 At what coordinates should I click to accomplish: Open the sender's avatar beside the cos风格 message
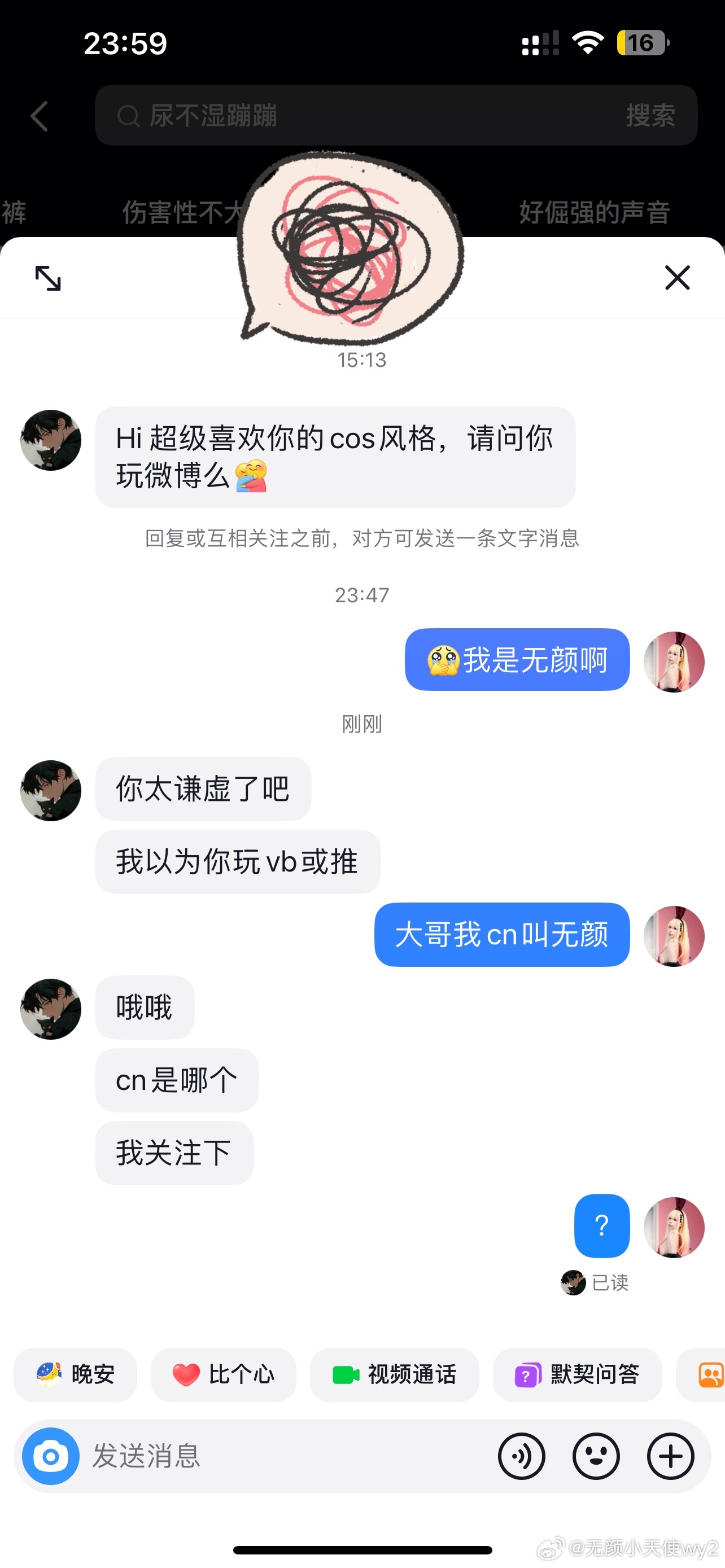tap(50, 440)
